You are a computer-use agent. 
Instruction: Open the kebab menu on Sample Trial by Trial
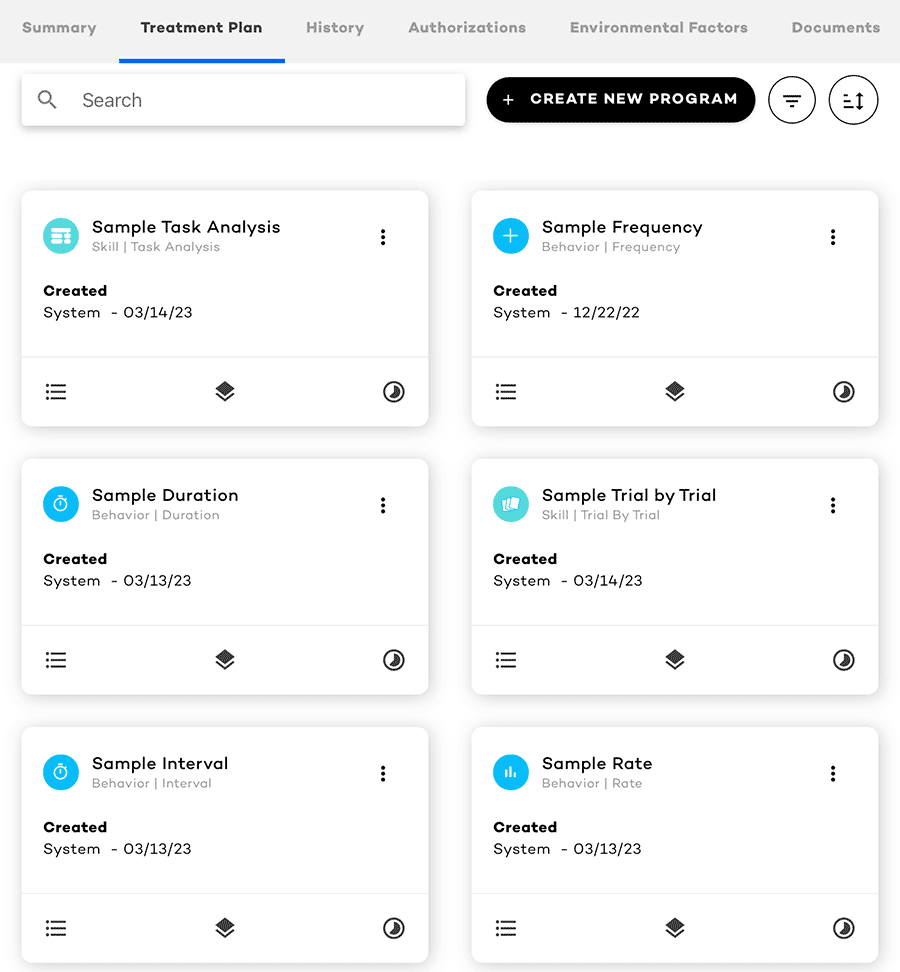point(833,505)
